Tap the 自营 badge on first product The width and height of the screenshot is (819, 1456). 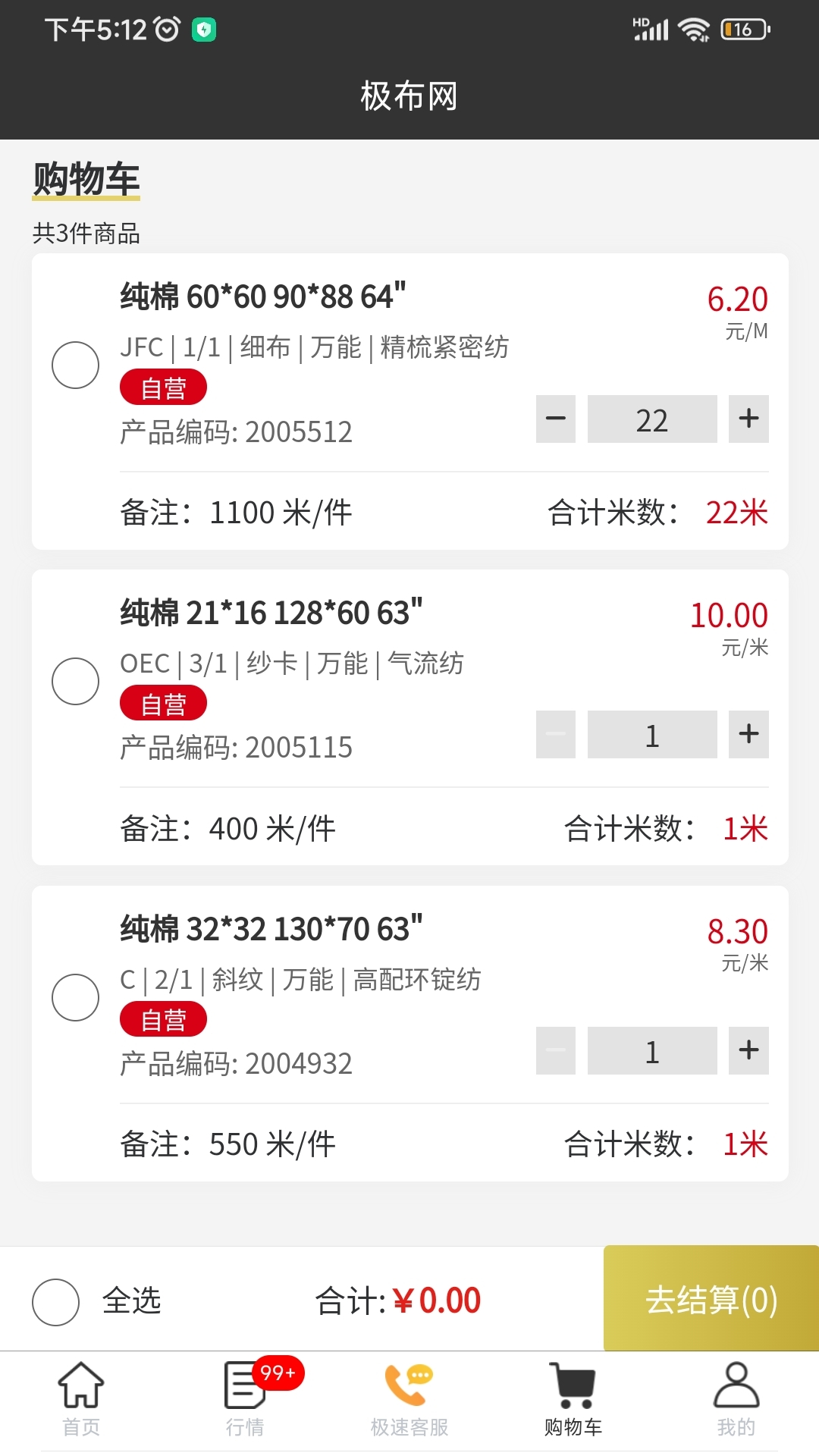pyautogui.click(x=163, y=387)
